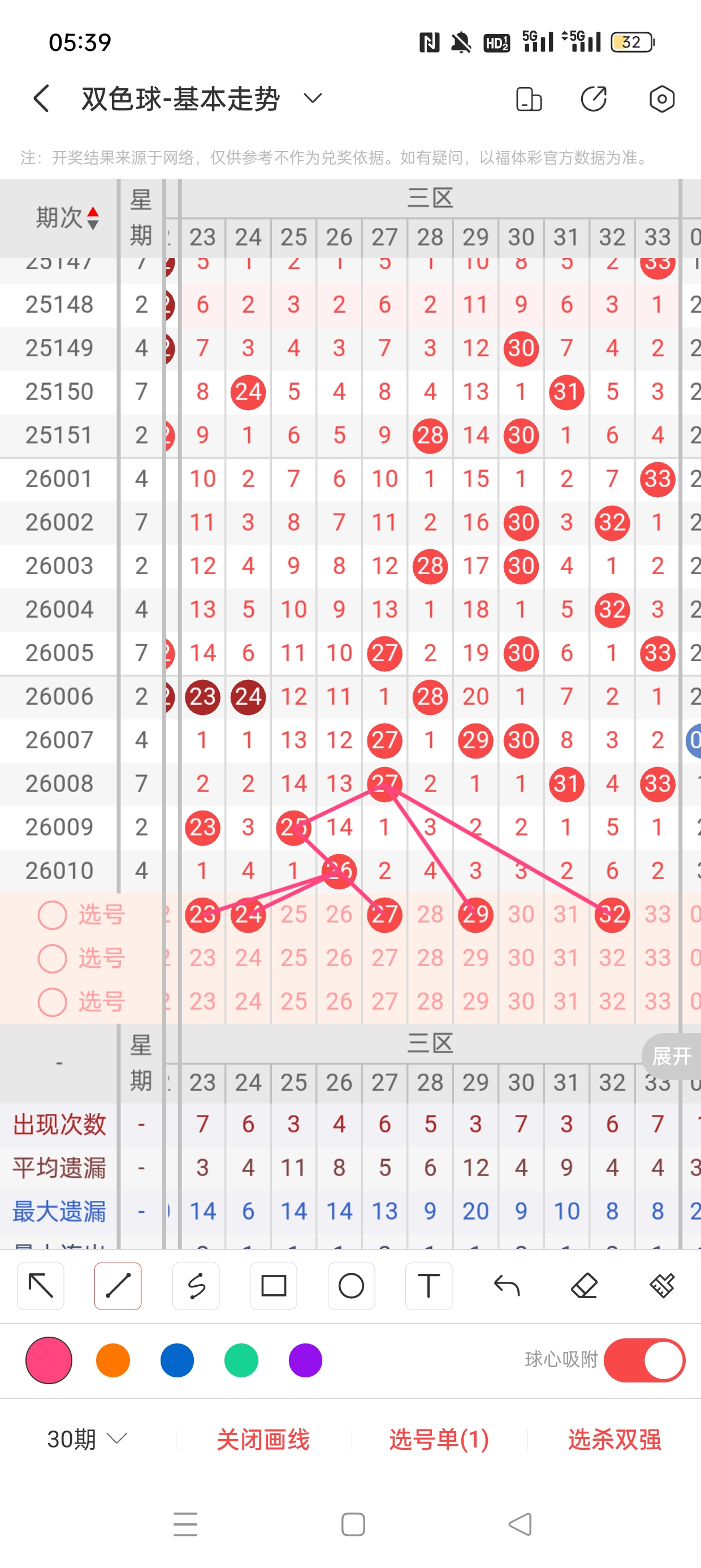Choose the text annotation tool
This screenshot has width=701, height=1568.
429,1286
